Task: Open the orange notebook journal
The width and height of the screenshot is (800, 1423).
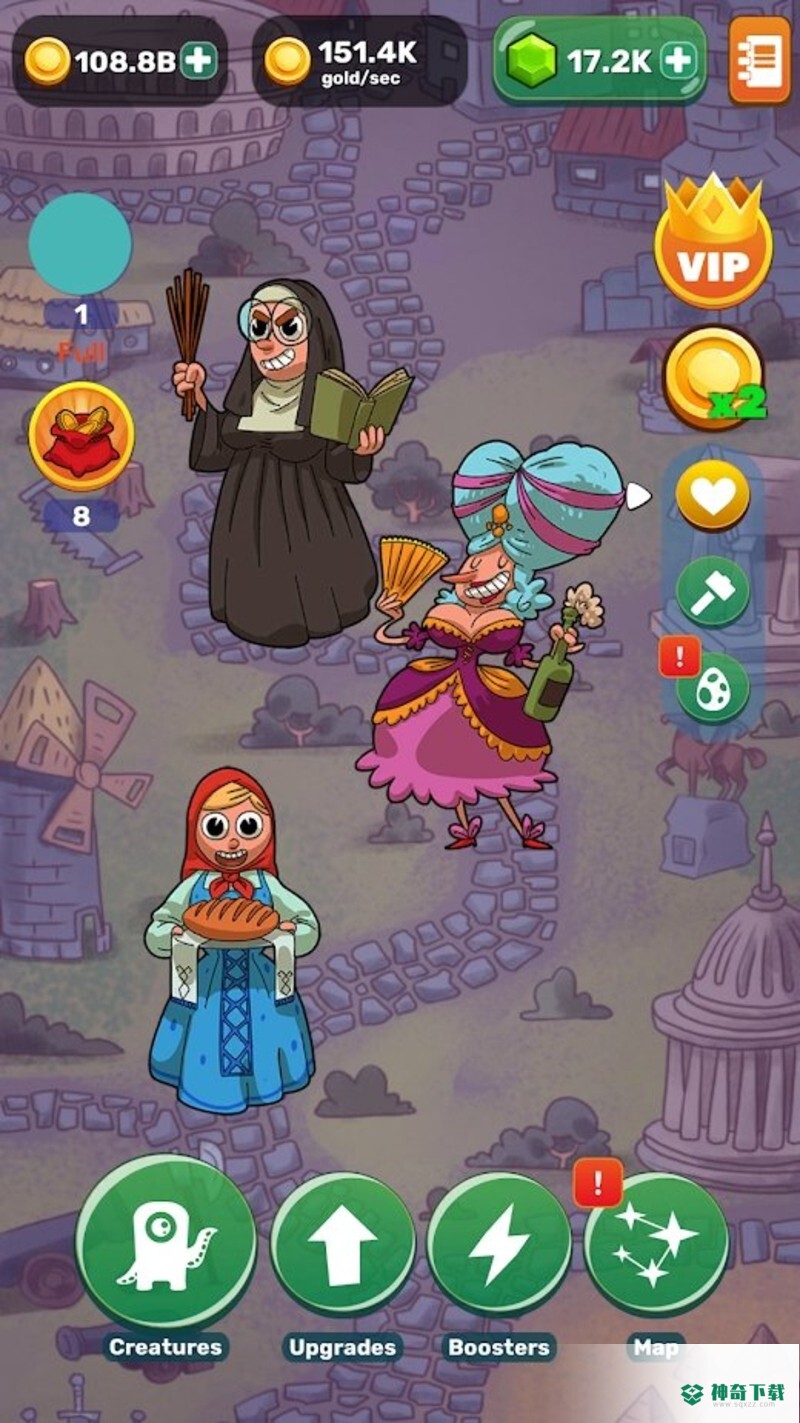Action: (x=759, y=59)
